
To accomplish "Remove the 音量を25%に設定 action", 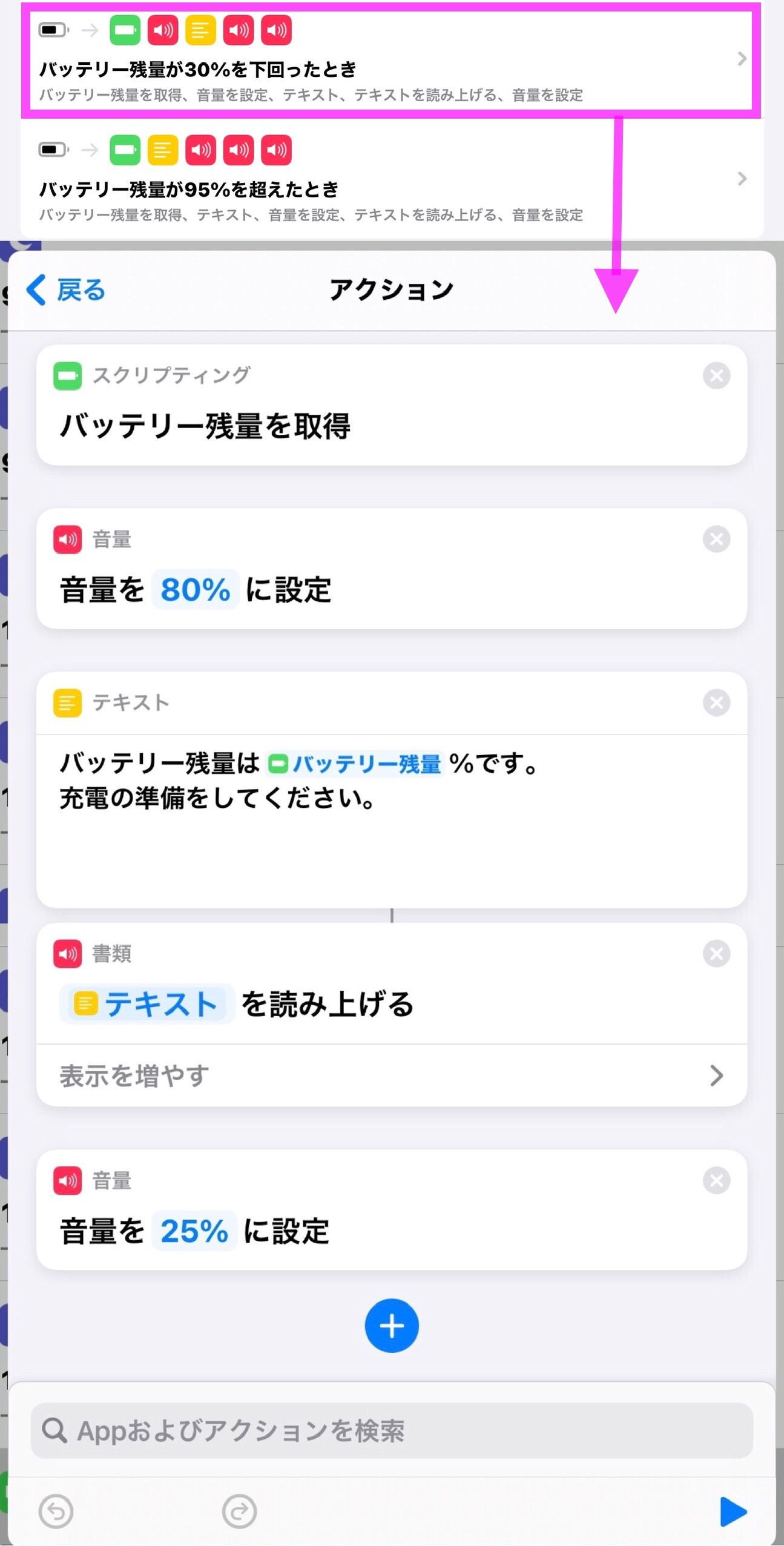I will [x=716, y=1180].
